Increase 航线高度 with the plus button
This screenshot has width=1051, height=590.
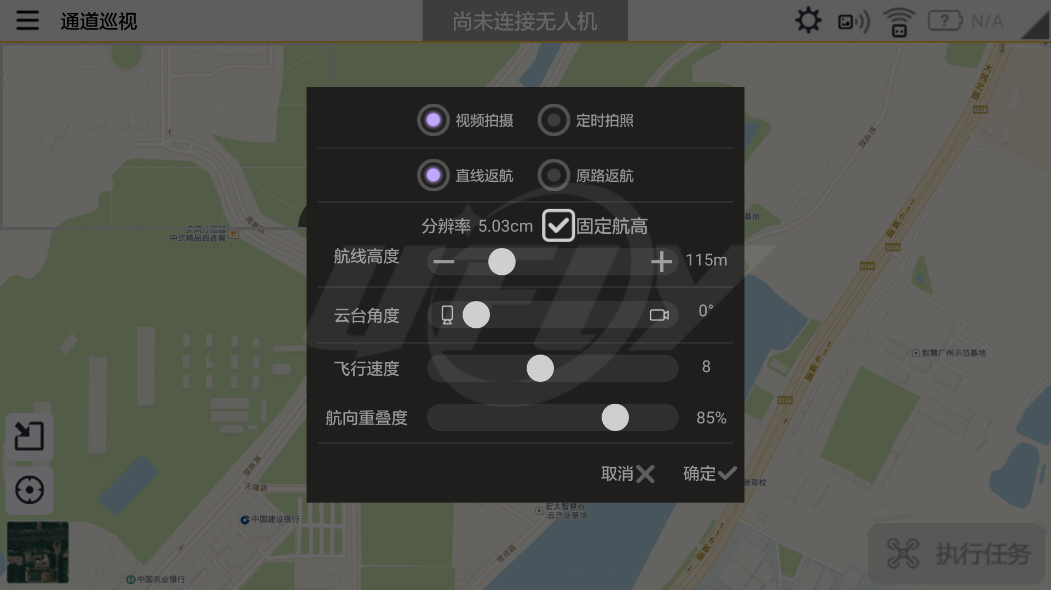661,262
